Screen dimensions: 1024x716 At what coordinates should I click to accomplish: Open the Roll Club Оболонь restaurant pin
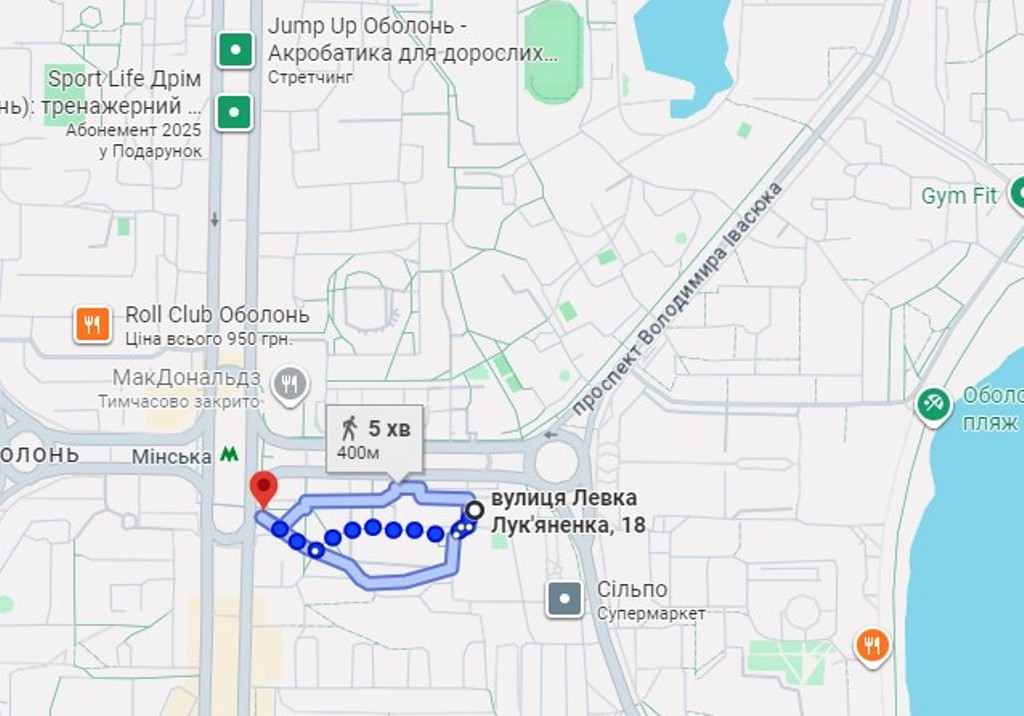pos(92,324)
